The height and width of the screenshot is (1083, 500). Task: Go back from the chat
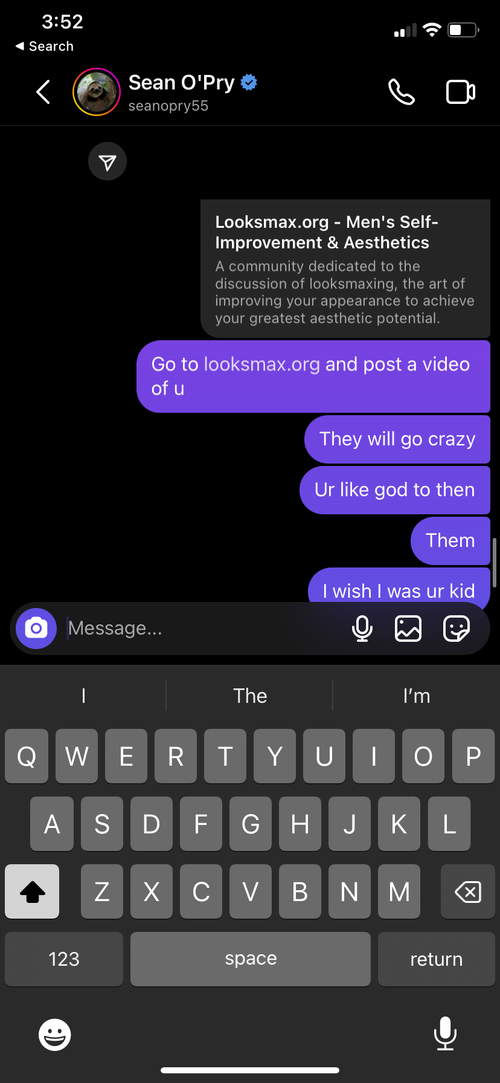[43, 92]
